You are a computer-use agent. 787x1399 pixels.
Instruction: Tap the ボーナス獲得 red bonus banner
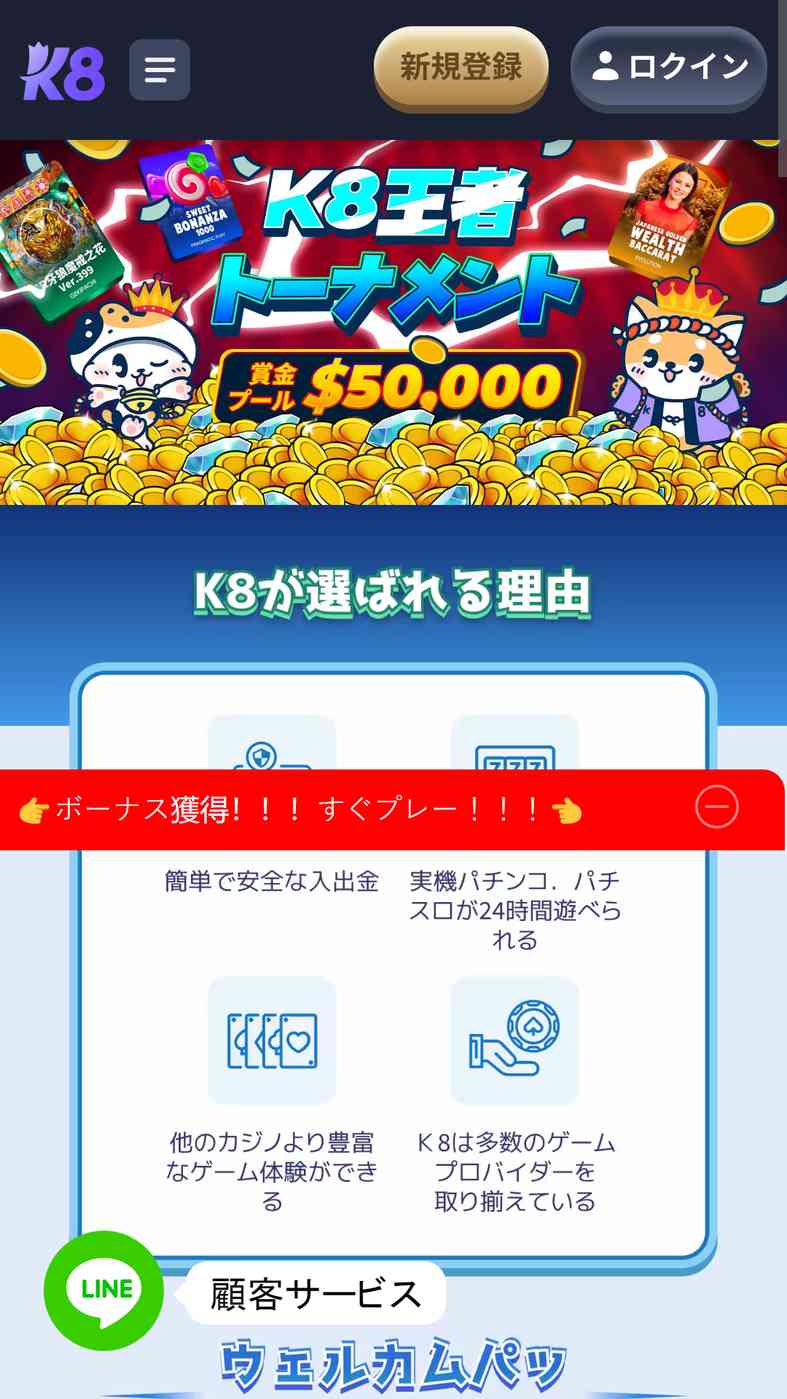tap(300, 810)
